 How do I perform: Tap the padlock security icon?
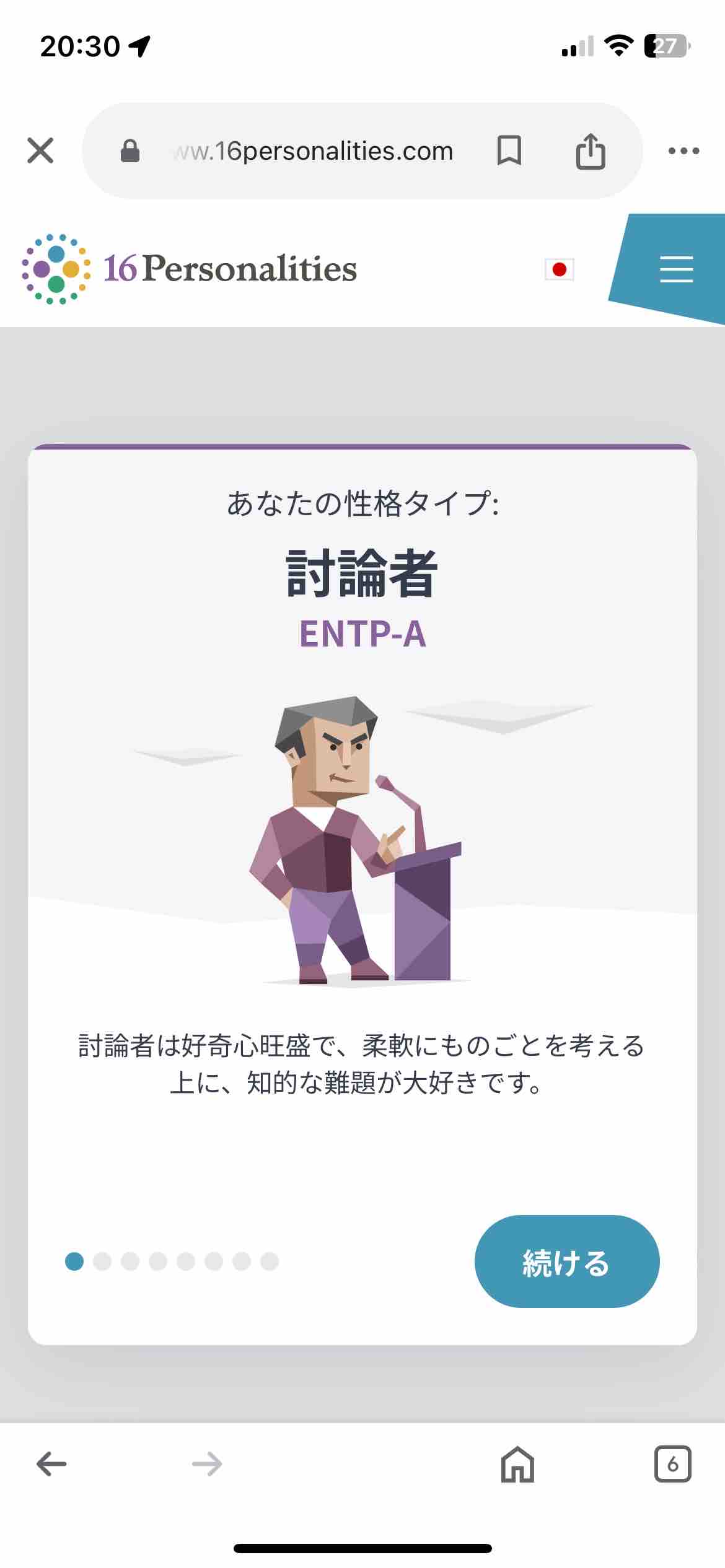pos(131,150)
